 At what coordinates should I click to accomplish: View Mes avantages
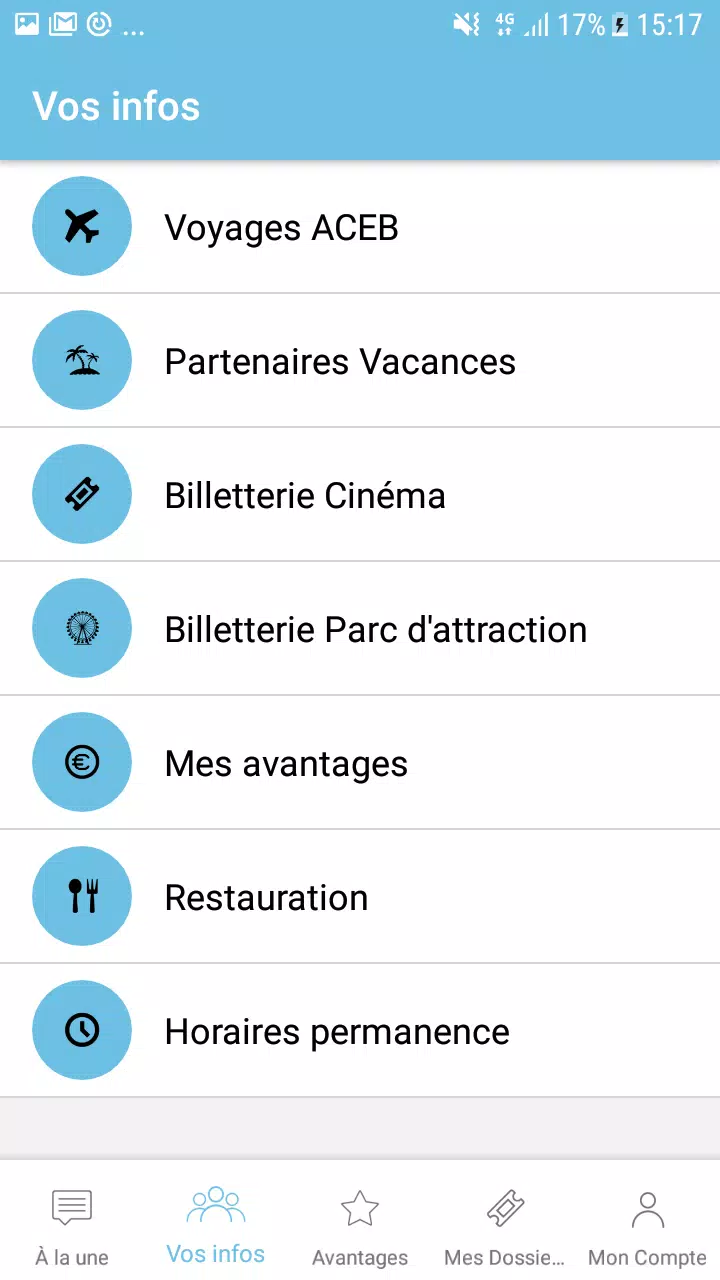360,763
